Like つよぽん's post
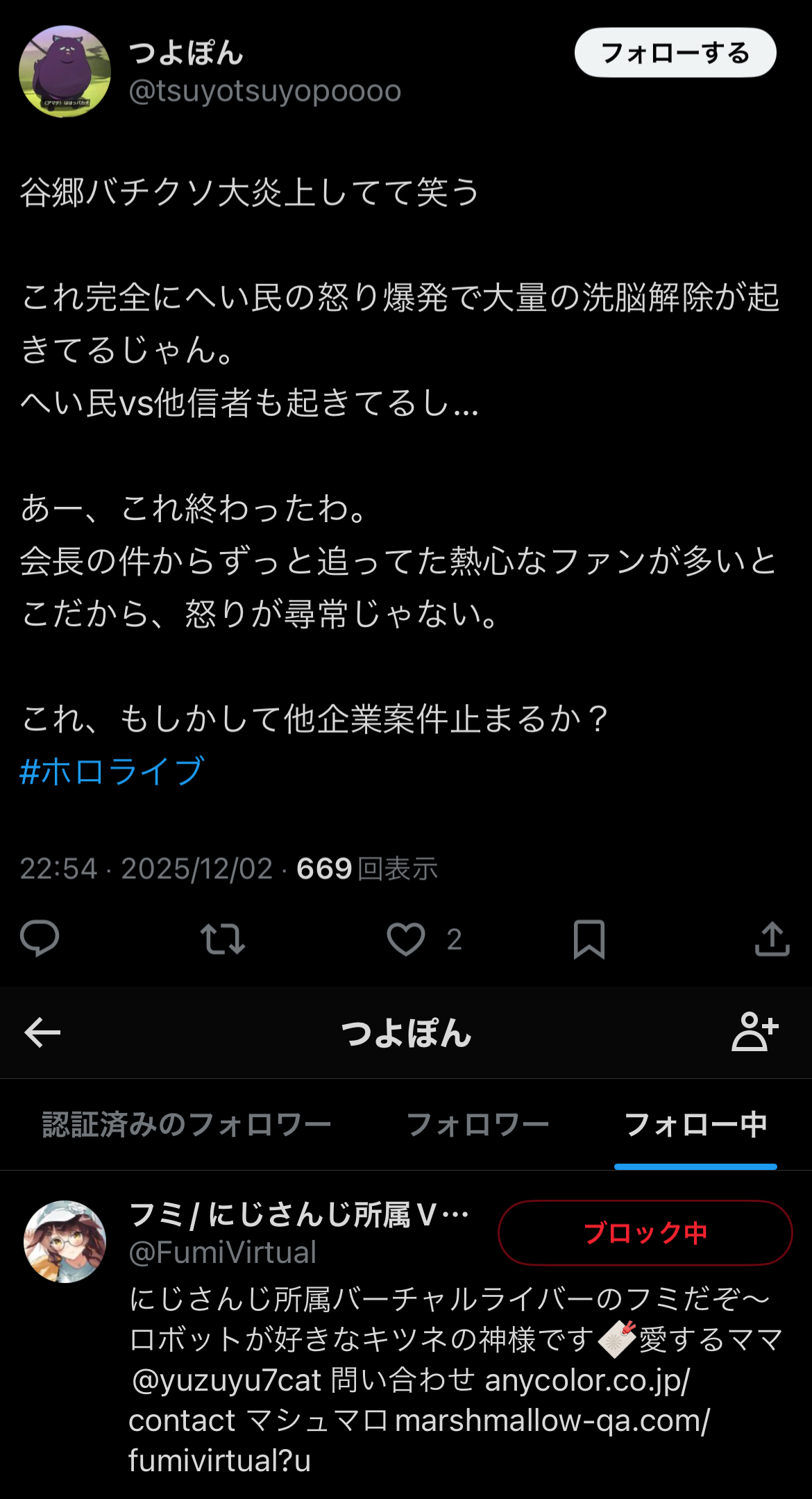This screenshot has width=812, height=1499. [x=406, y=939]
